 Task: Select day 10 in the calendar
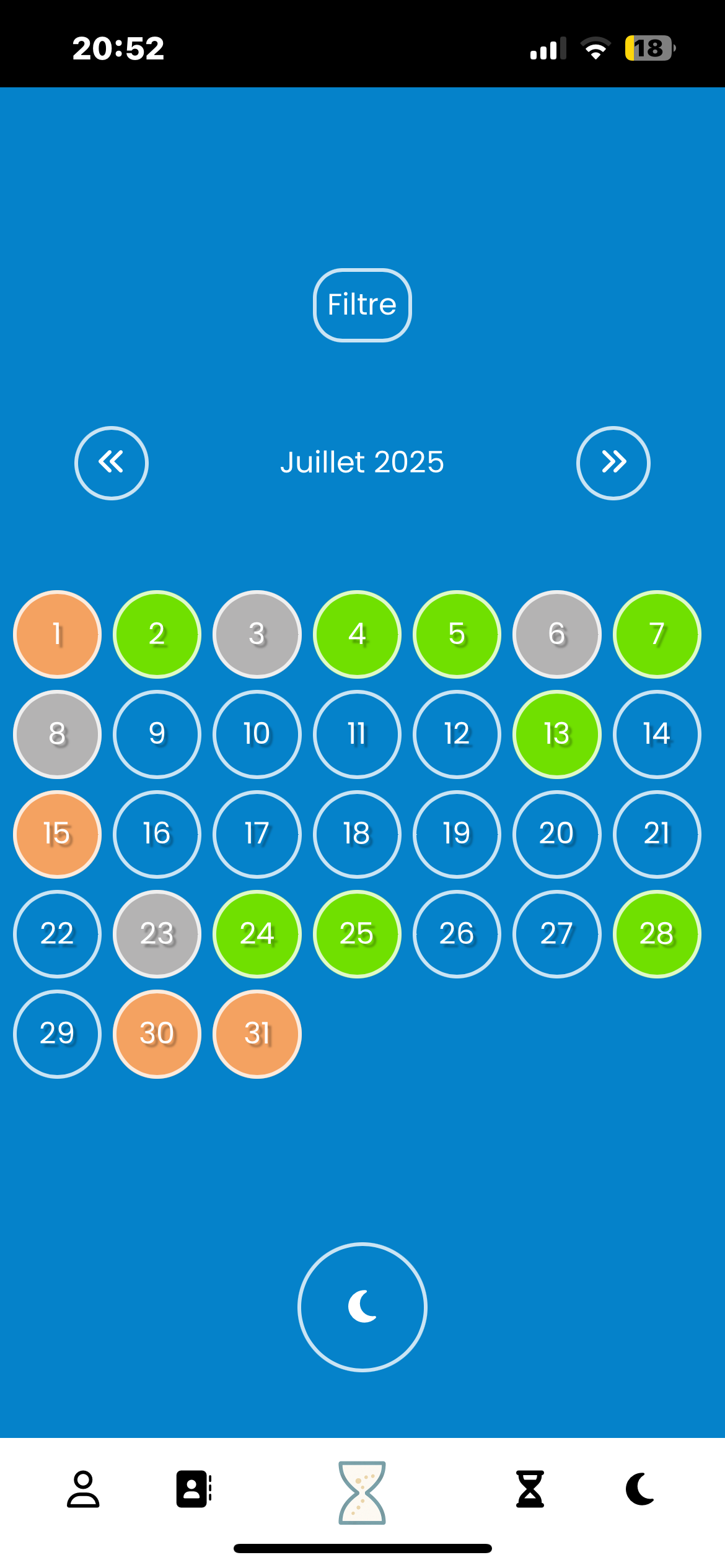[257, 734]
